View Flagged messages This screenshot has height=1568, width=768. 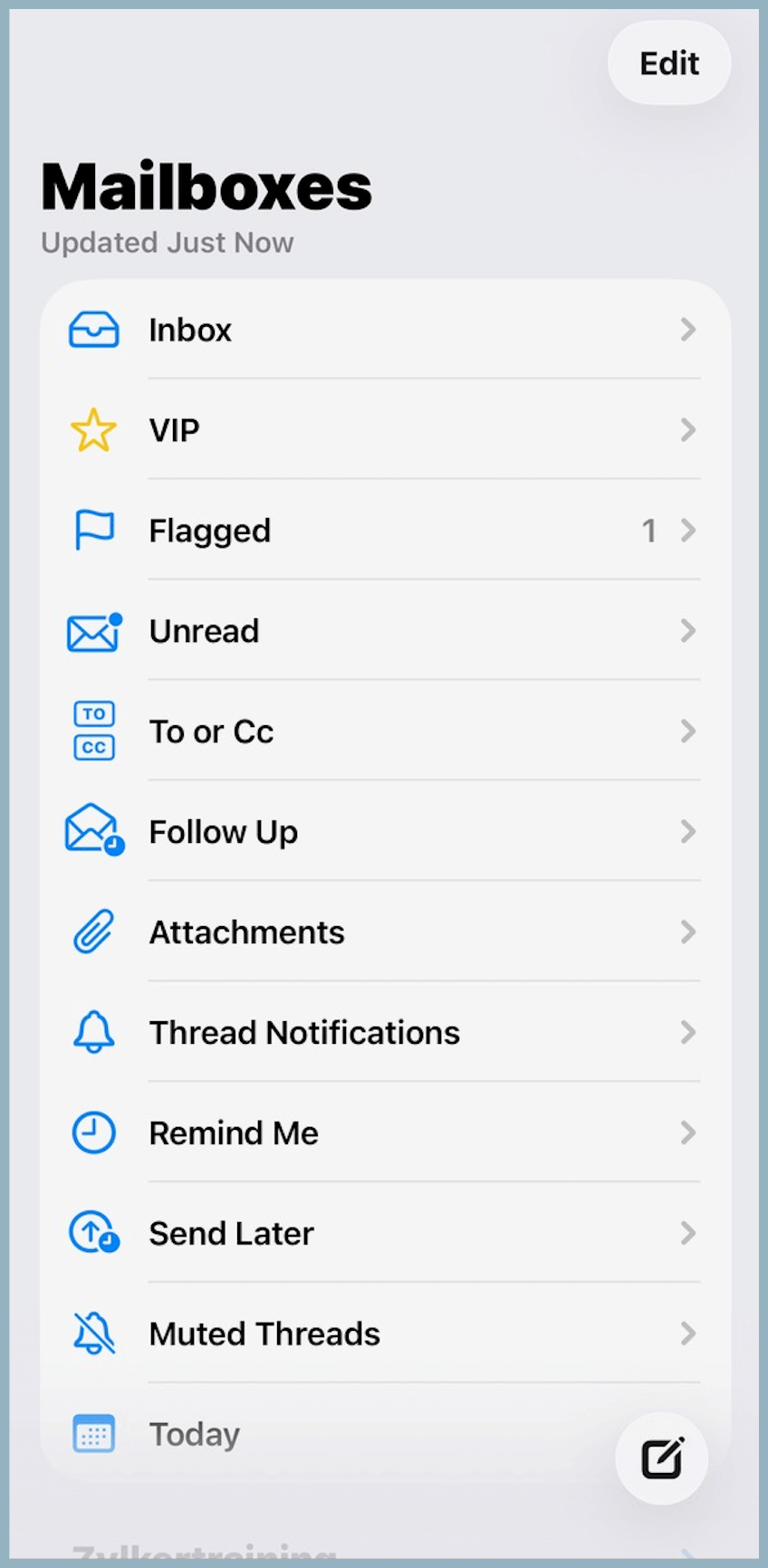(x=380, y=531)
